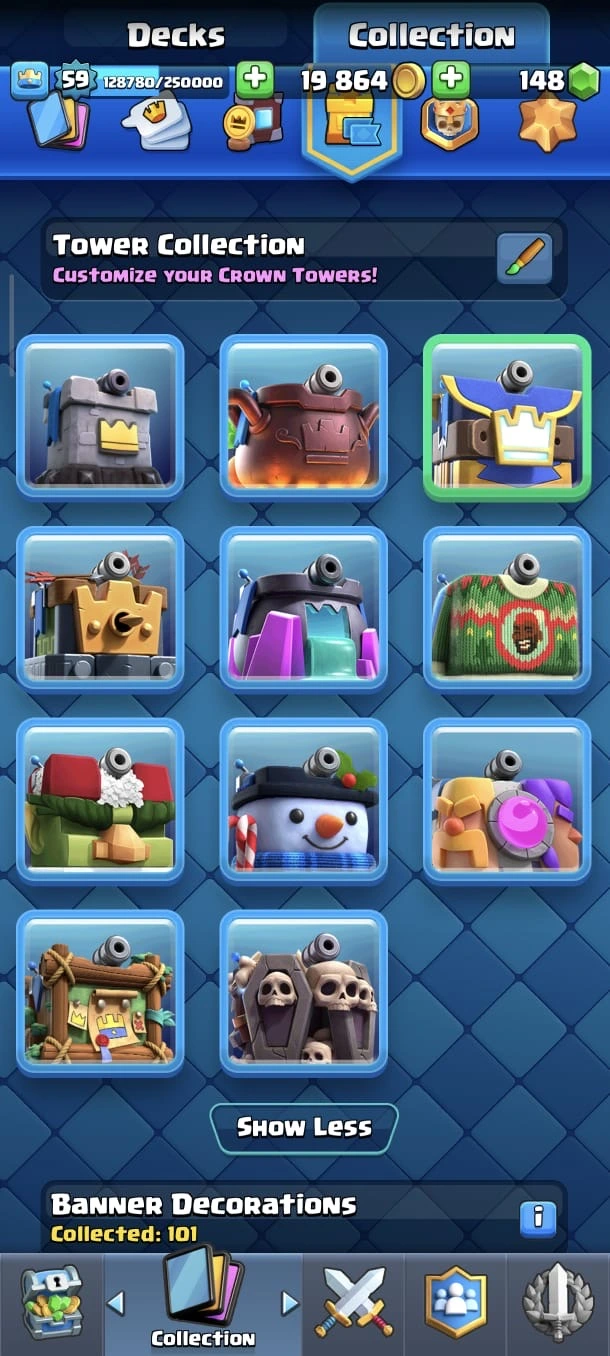Select the snowman tower skin

coord(304,801)
